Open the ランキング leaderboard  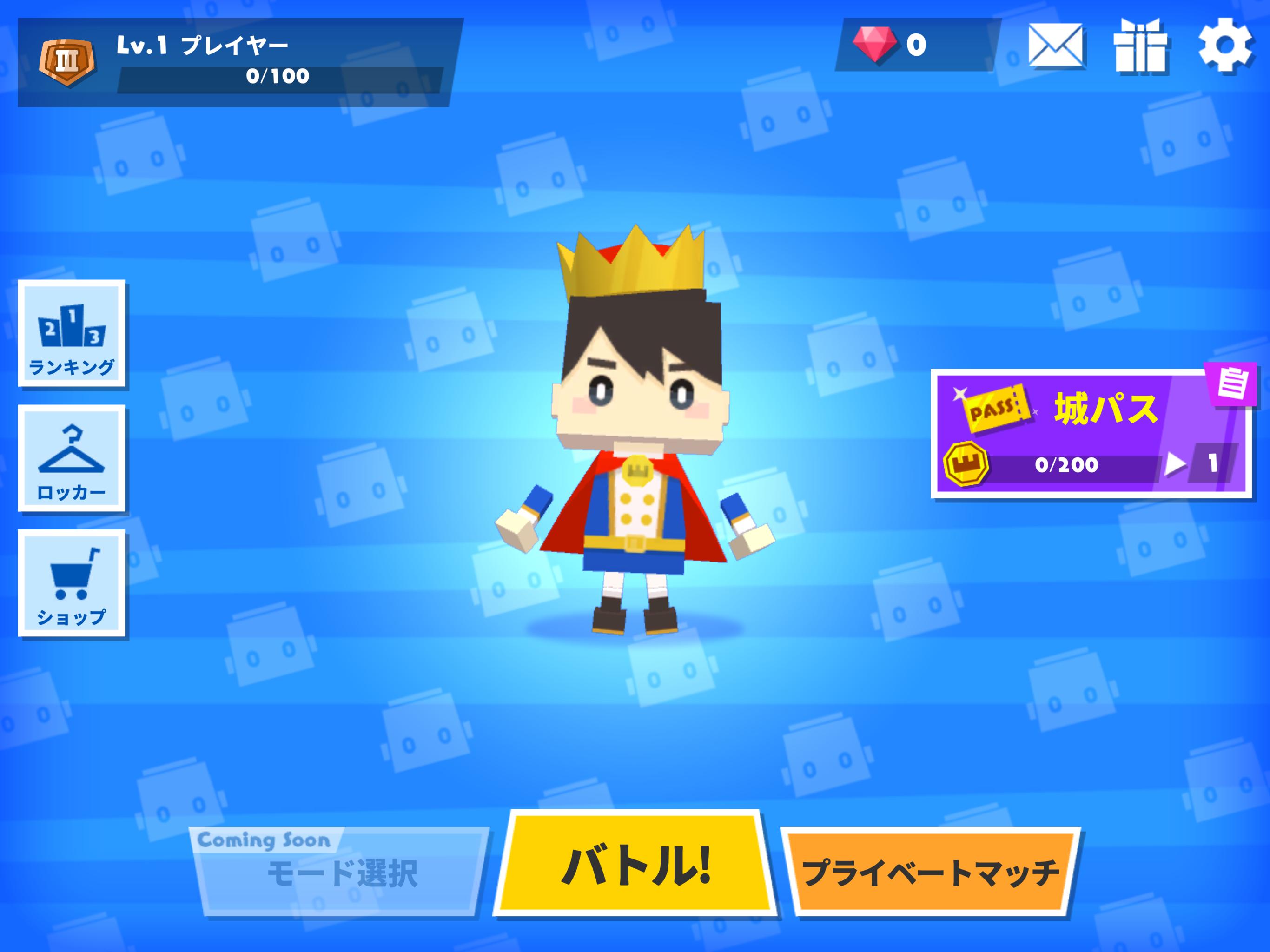(x=72, y=334)
